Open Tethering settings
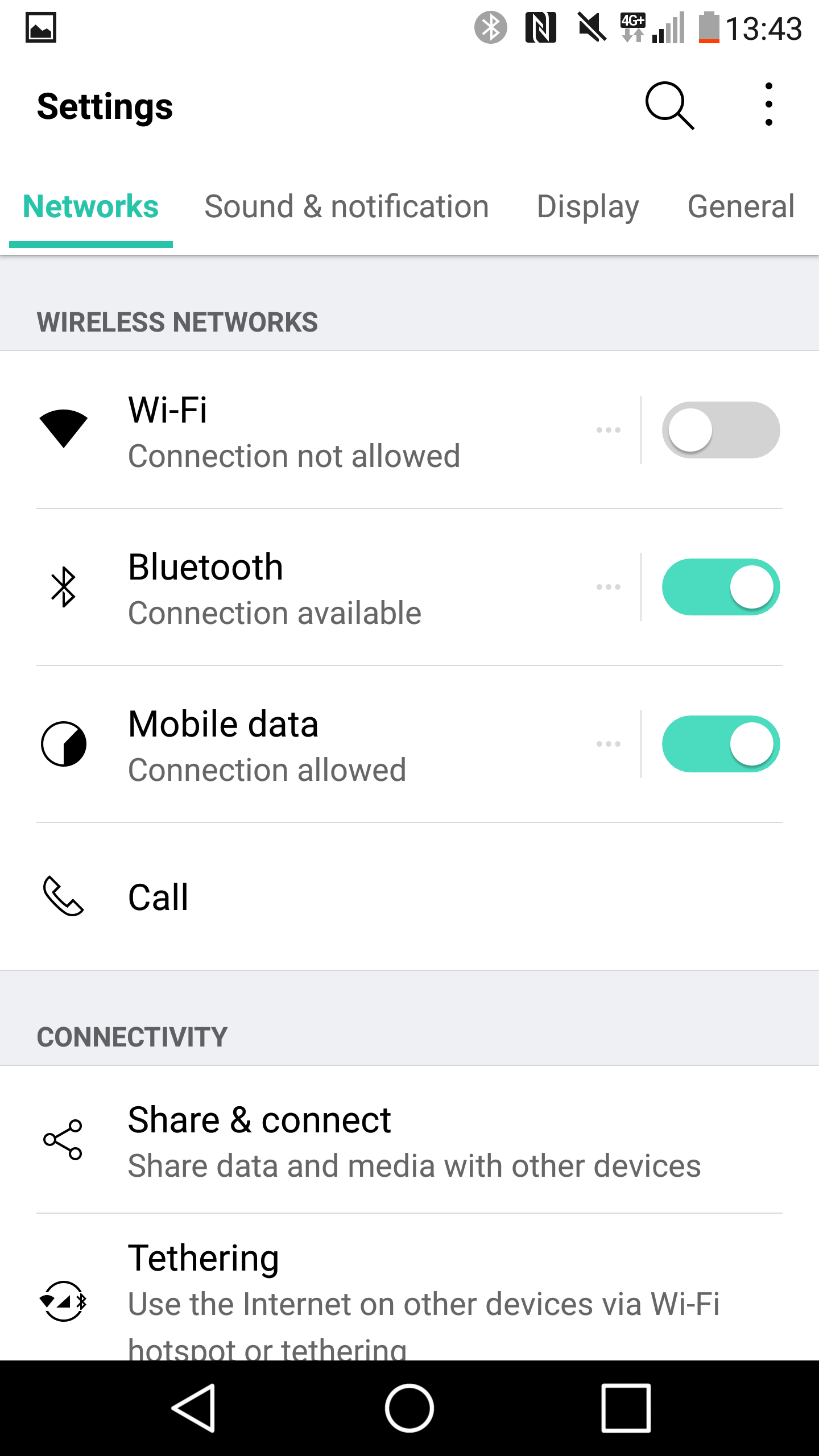819x1456 pixels. pyautogui.click(x=409, y=1288)
